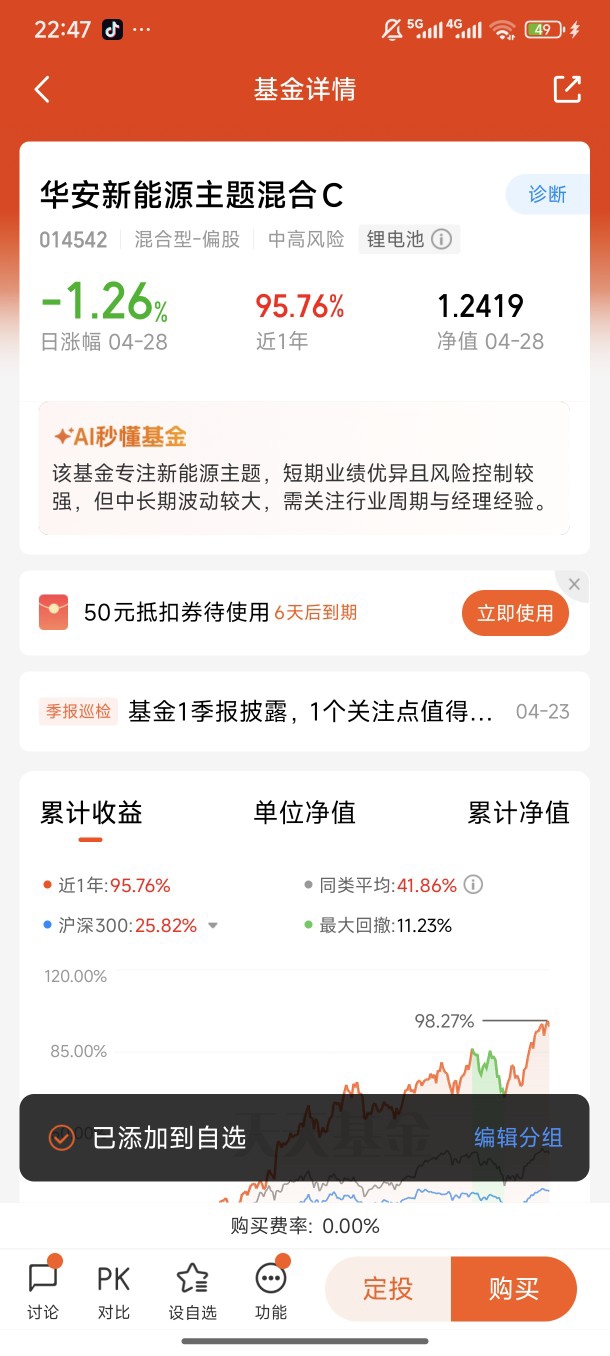Screen dimensions: 610x1356
Task: Share this fund detail page
Action: [567, 89]
